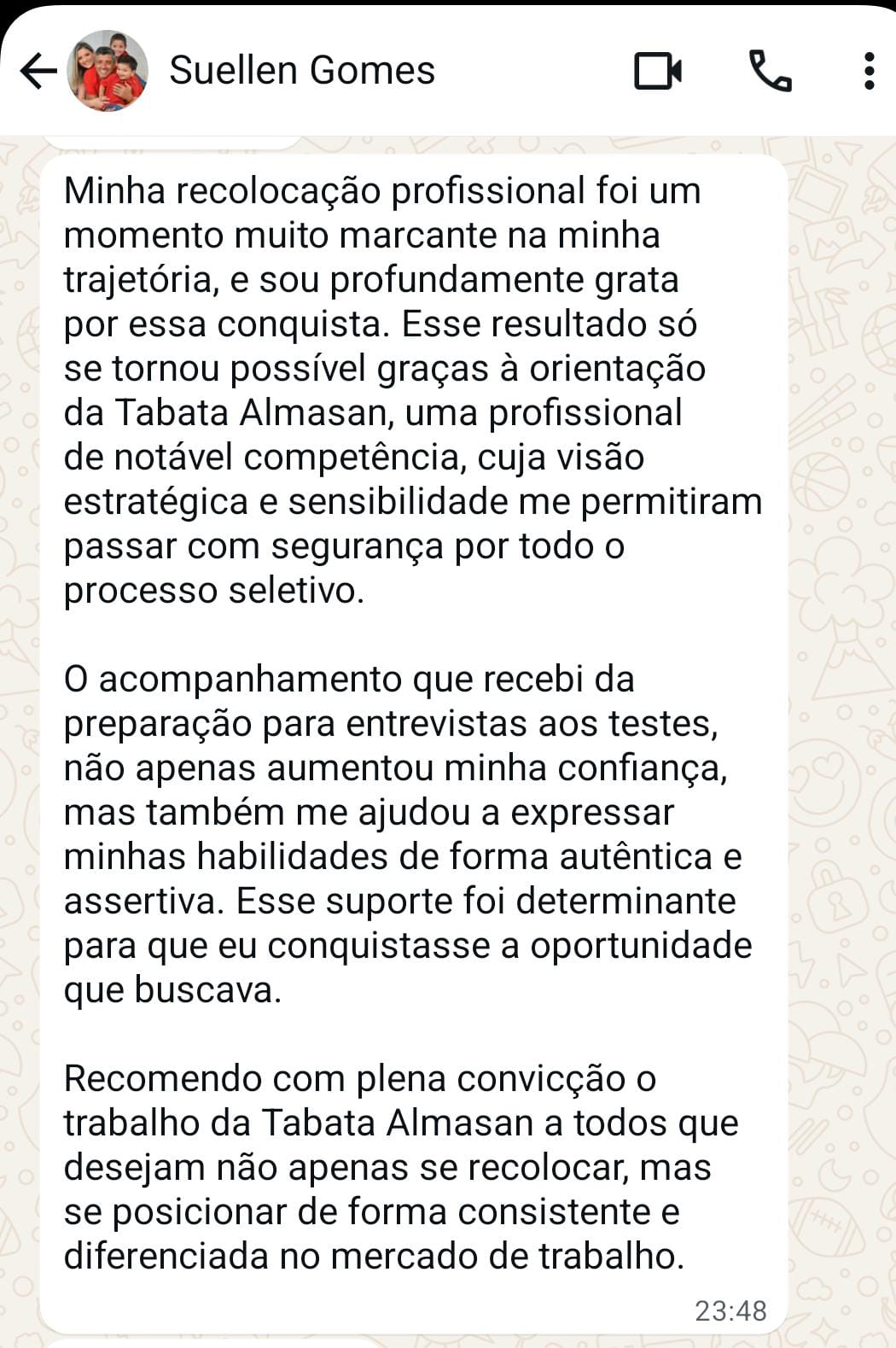896x1348 pixels.
Task: Open Suellen Gomes contact info
Action: tap(302, 71)
